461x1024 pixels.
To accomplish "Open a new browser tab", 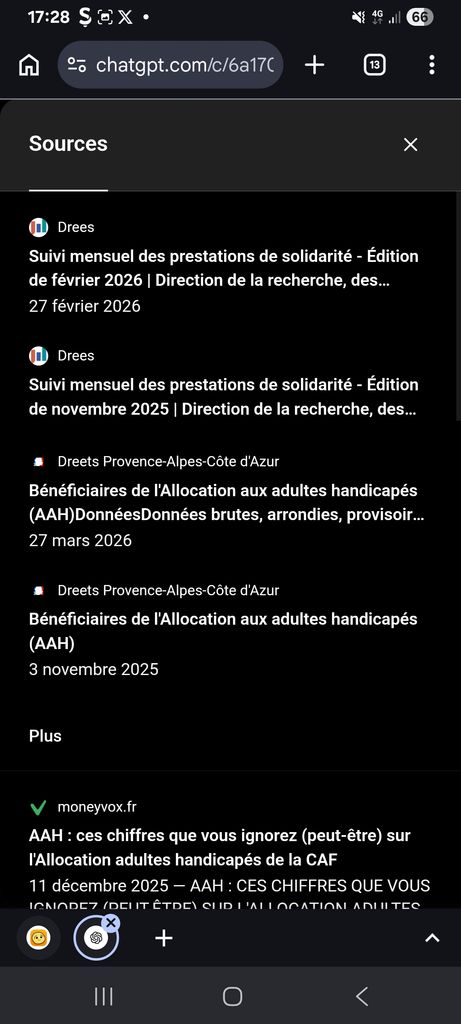I will pos(314,65).
